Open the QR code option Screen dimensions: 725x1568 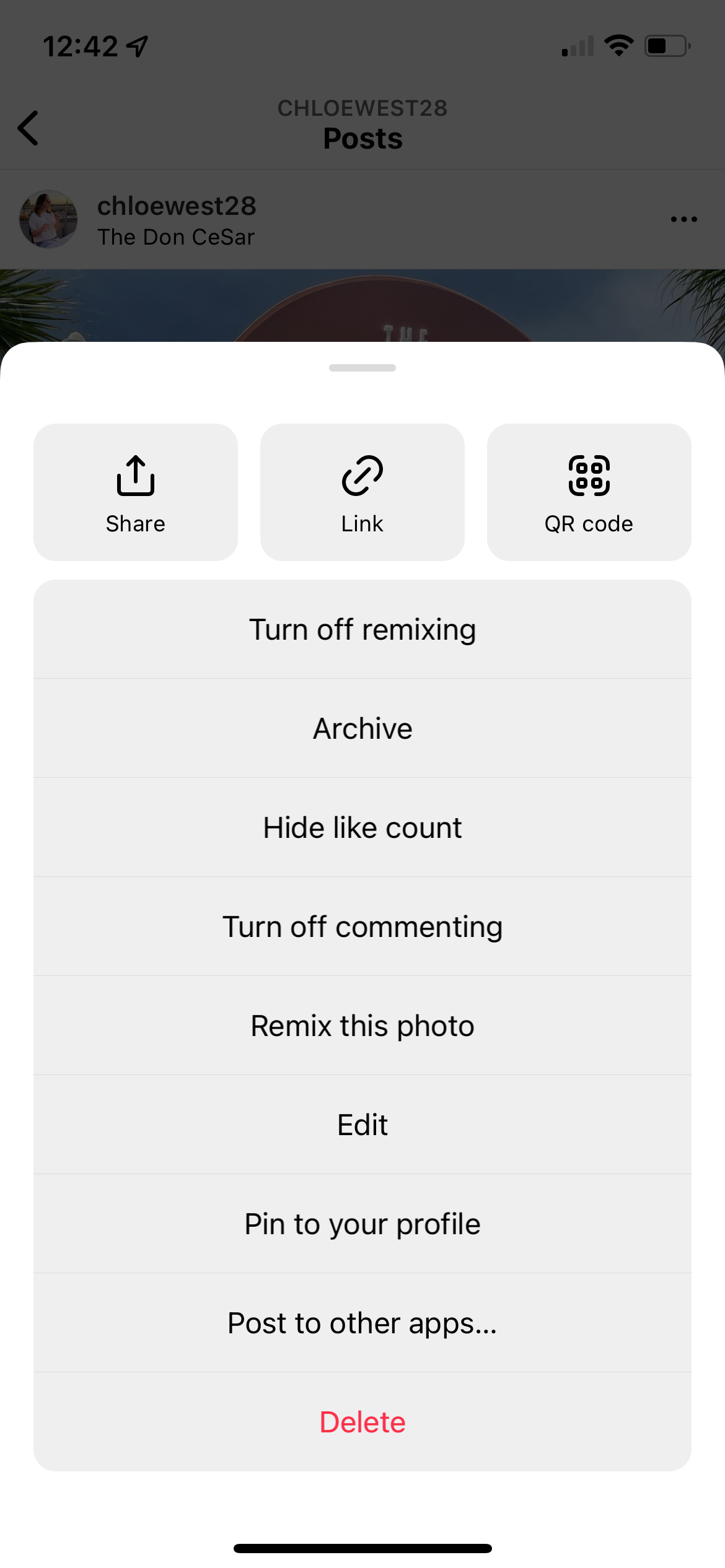[x=589, y=492]
